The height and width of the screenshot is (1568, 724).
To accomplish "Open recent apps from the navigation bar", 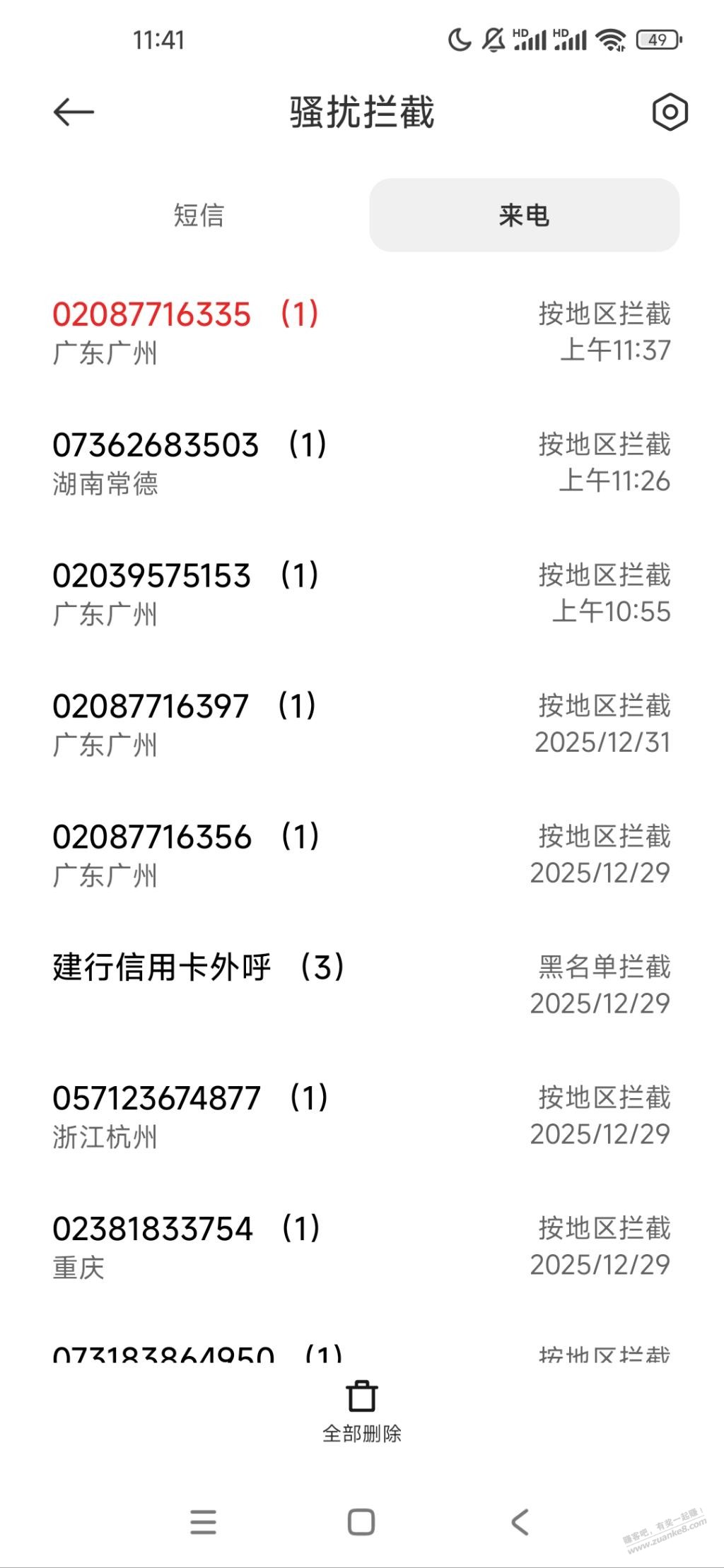I will [204, 1521].
